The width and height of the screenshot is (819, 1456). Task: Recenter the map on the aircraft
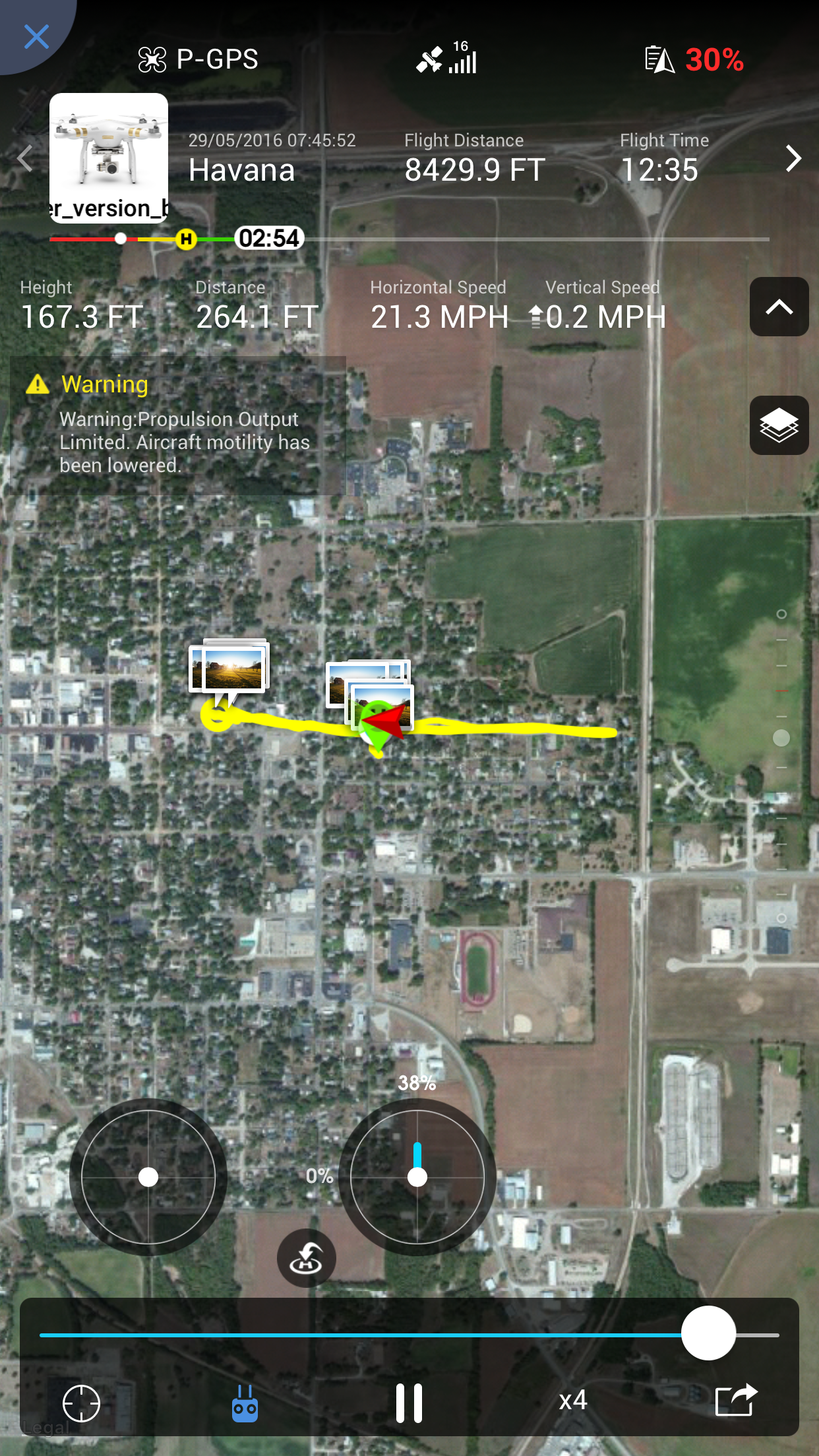coord(81,1404)
